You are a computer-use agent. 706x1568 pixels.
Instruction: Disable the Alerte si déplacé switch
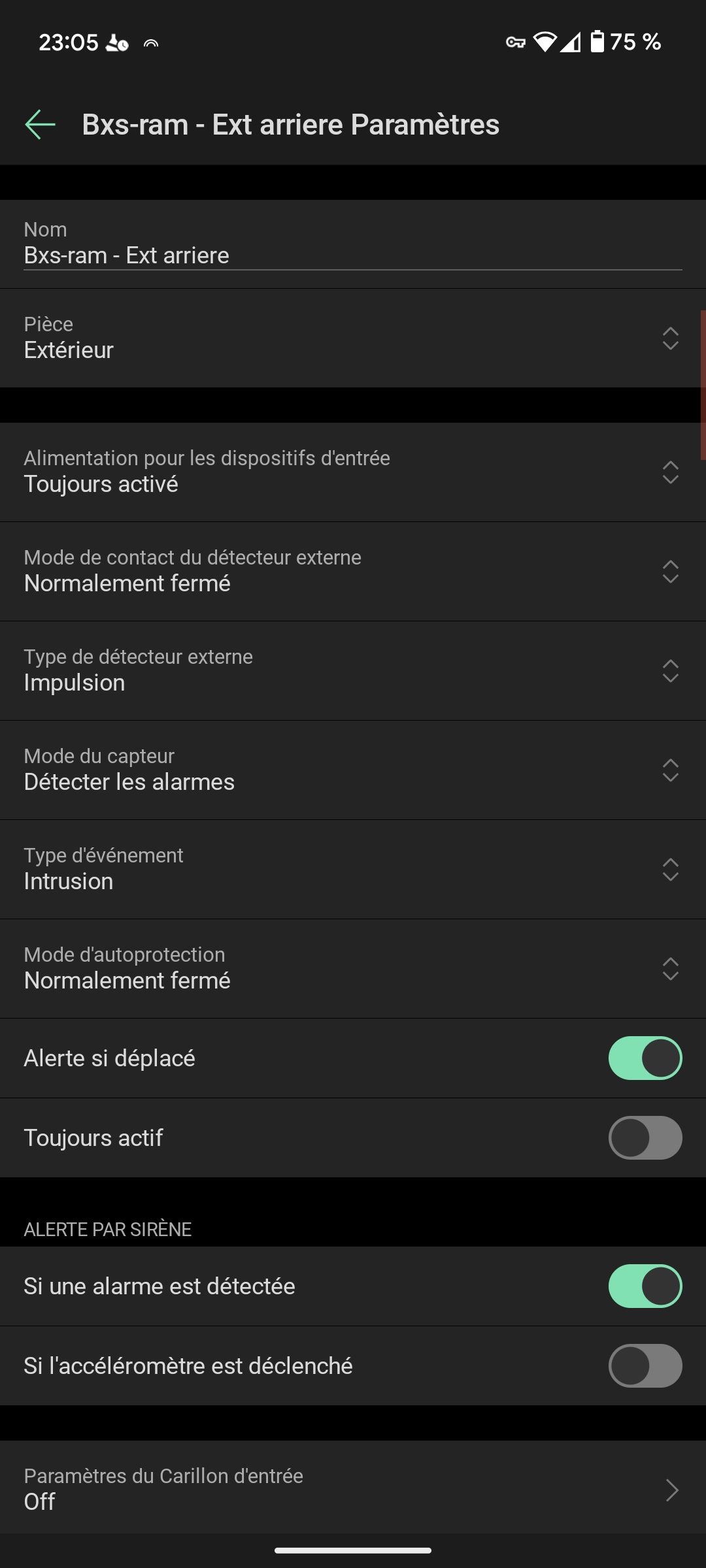pyautogui.click(x=645, y=1058)
